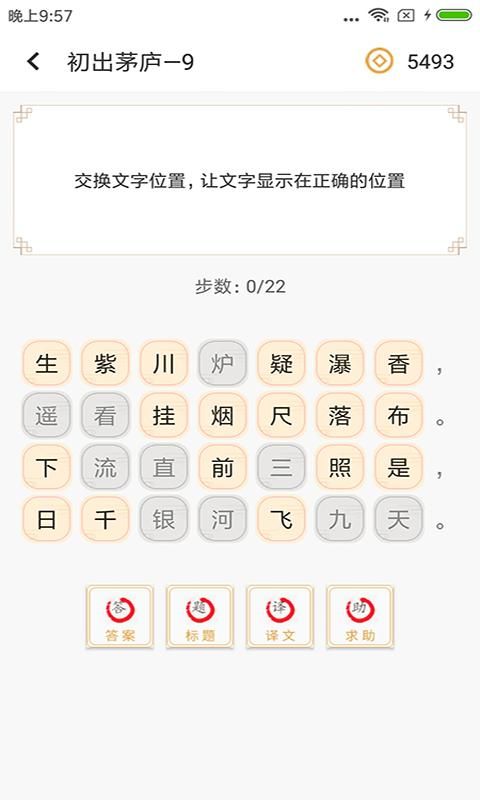Viewport: 480px width, 800px height.
Task: Pick the 川 character tile
Action: click(x=164, y=364)
